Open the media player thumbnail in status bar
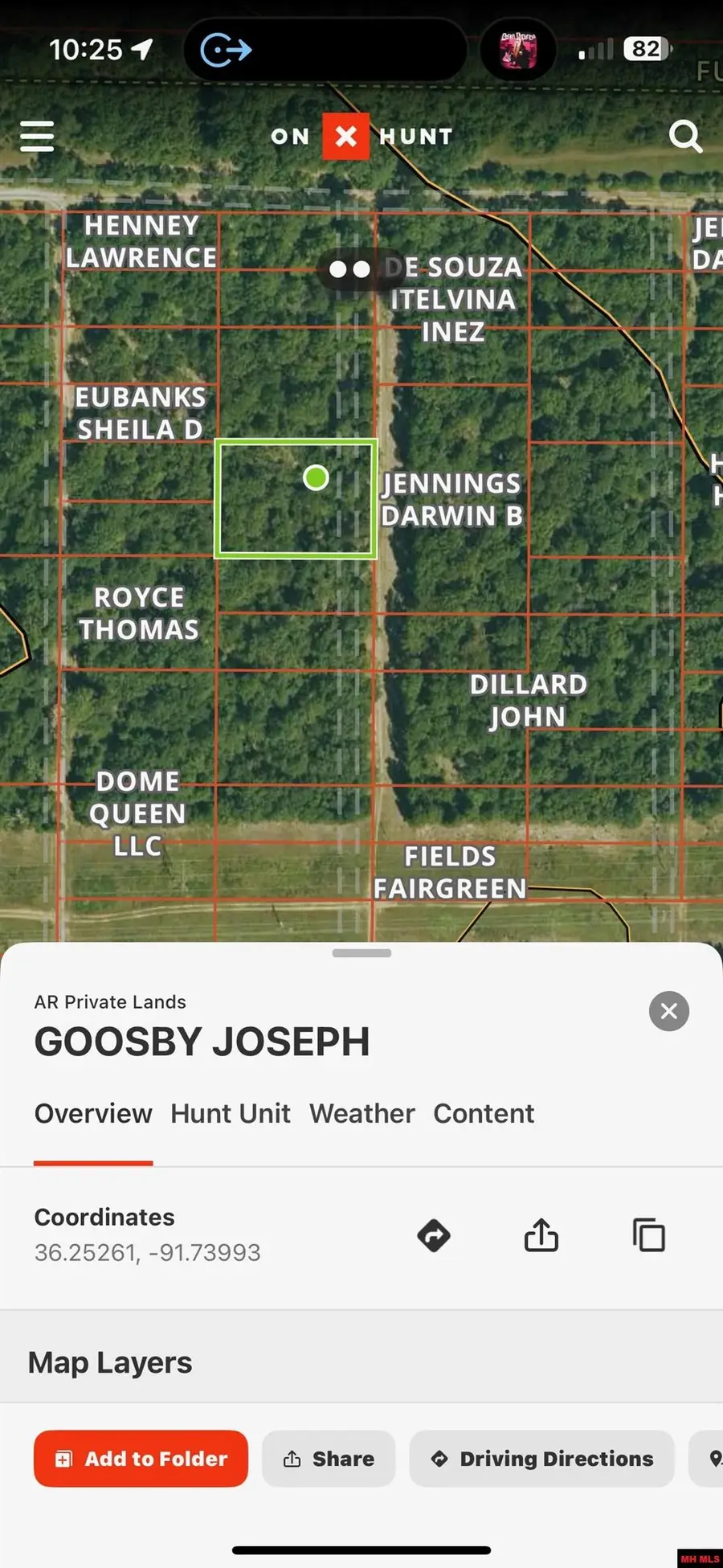The height and width of the screenshot is (1568, 723). click(518, 49)
